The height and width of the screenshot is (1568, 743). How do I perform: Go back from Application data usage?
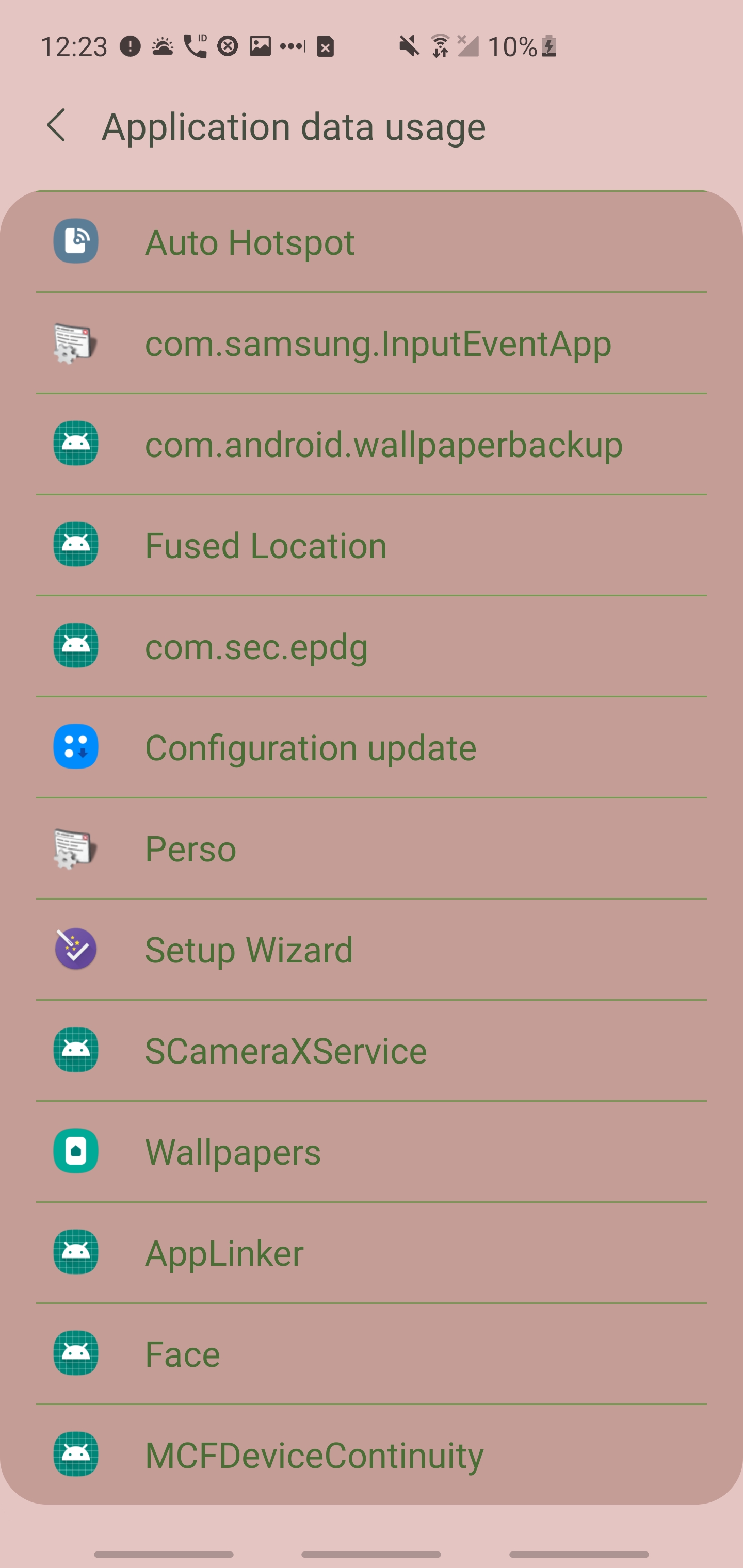click(x=57, y=125)
